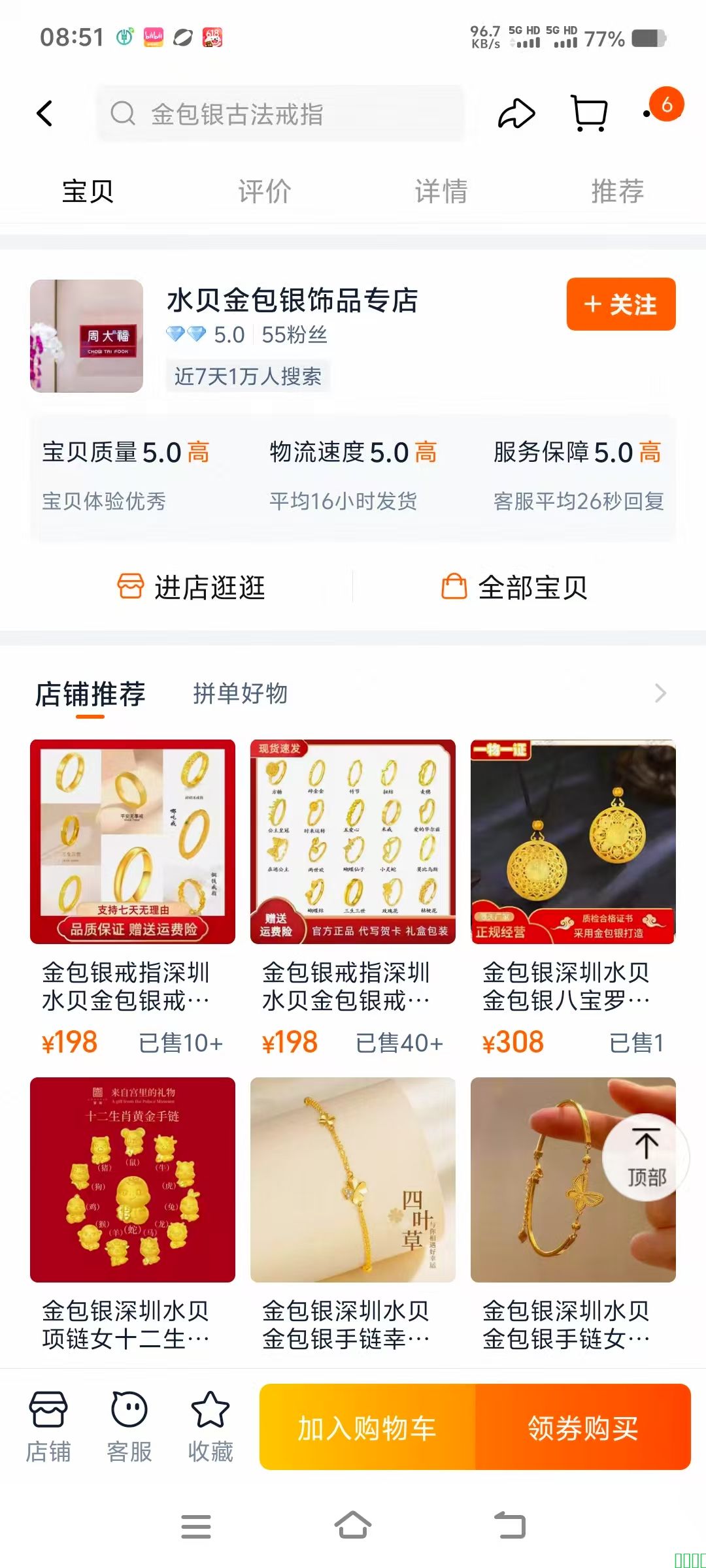Open the shopping cart icon
The image size is (706, 1568).
point(589,114)
